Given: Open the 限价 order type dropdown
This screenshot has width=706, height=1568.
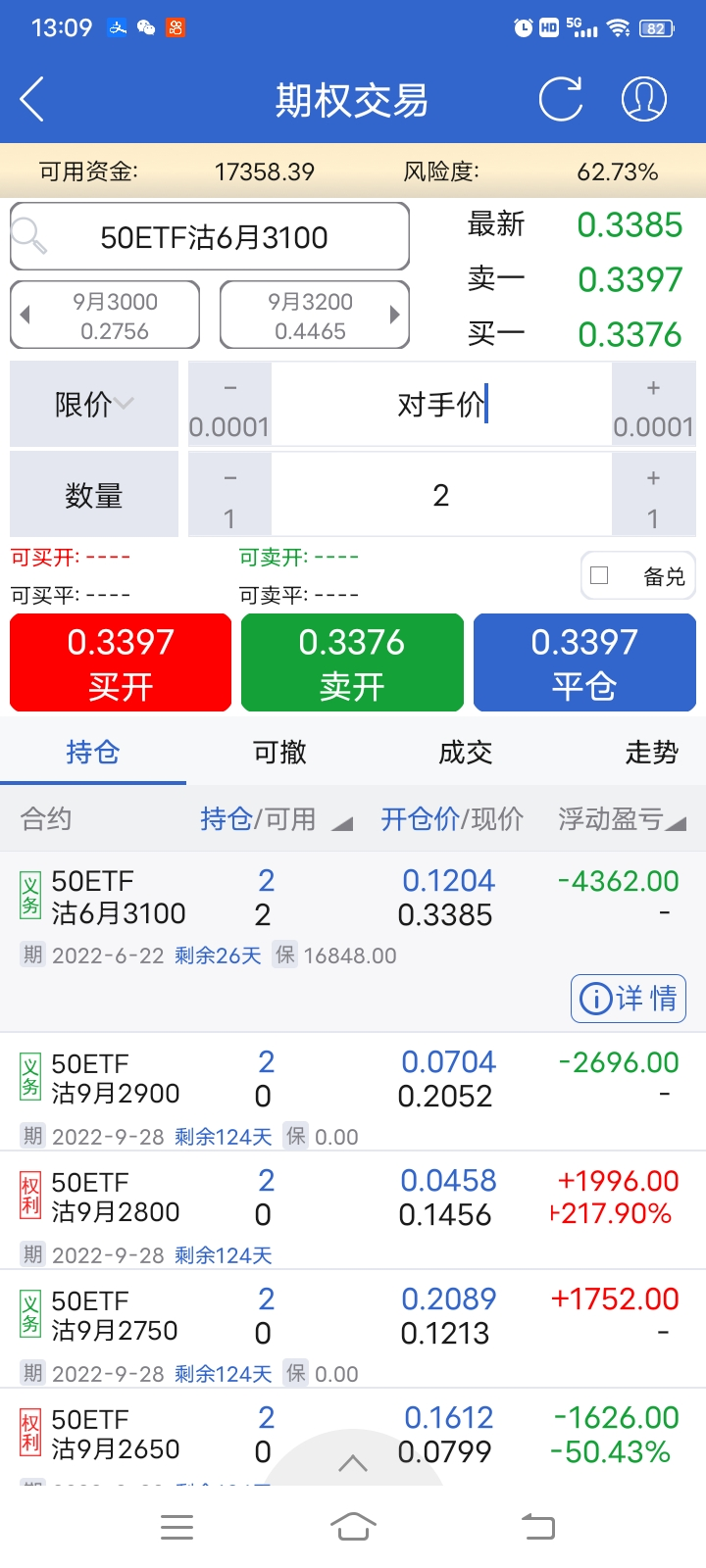Looking at the screenshot, I should pos(94,404).
